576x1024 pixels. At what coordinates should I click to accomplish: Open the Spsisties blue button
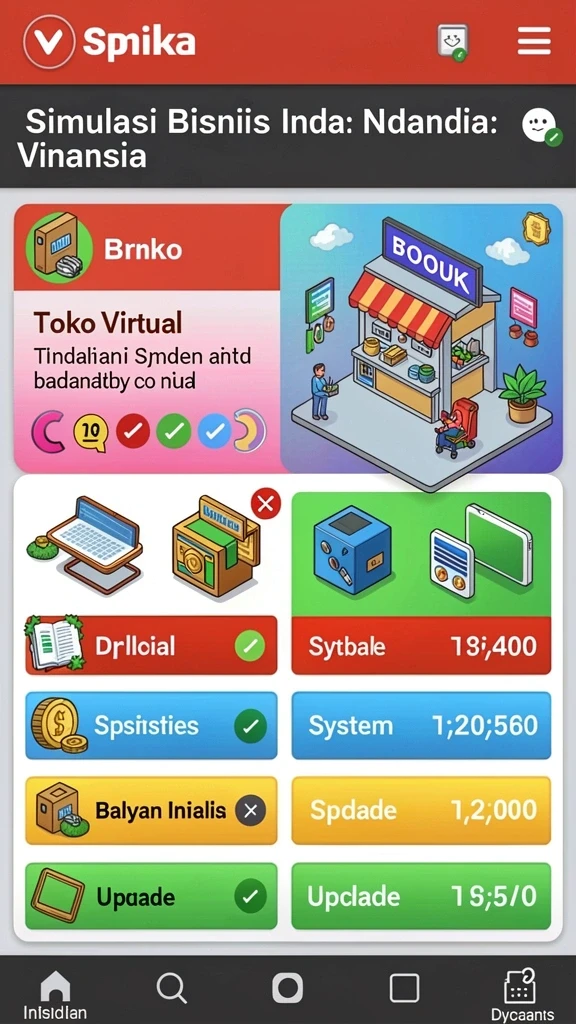tap(151, 726)
